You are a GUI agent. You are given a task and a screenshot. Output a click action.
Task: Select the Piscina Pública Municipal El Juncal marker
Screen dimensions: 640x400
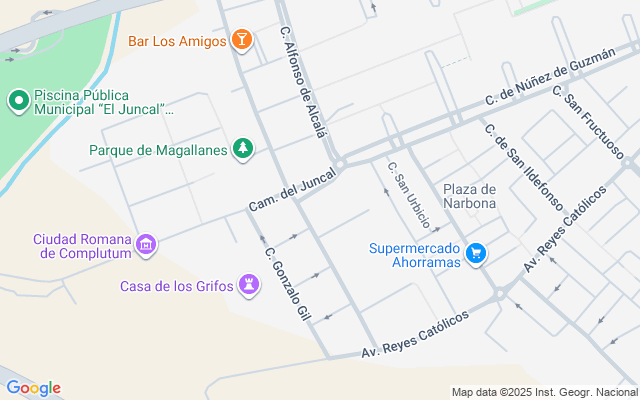coord(18,101)
